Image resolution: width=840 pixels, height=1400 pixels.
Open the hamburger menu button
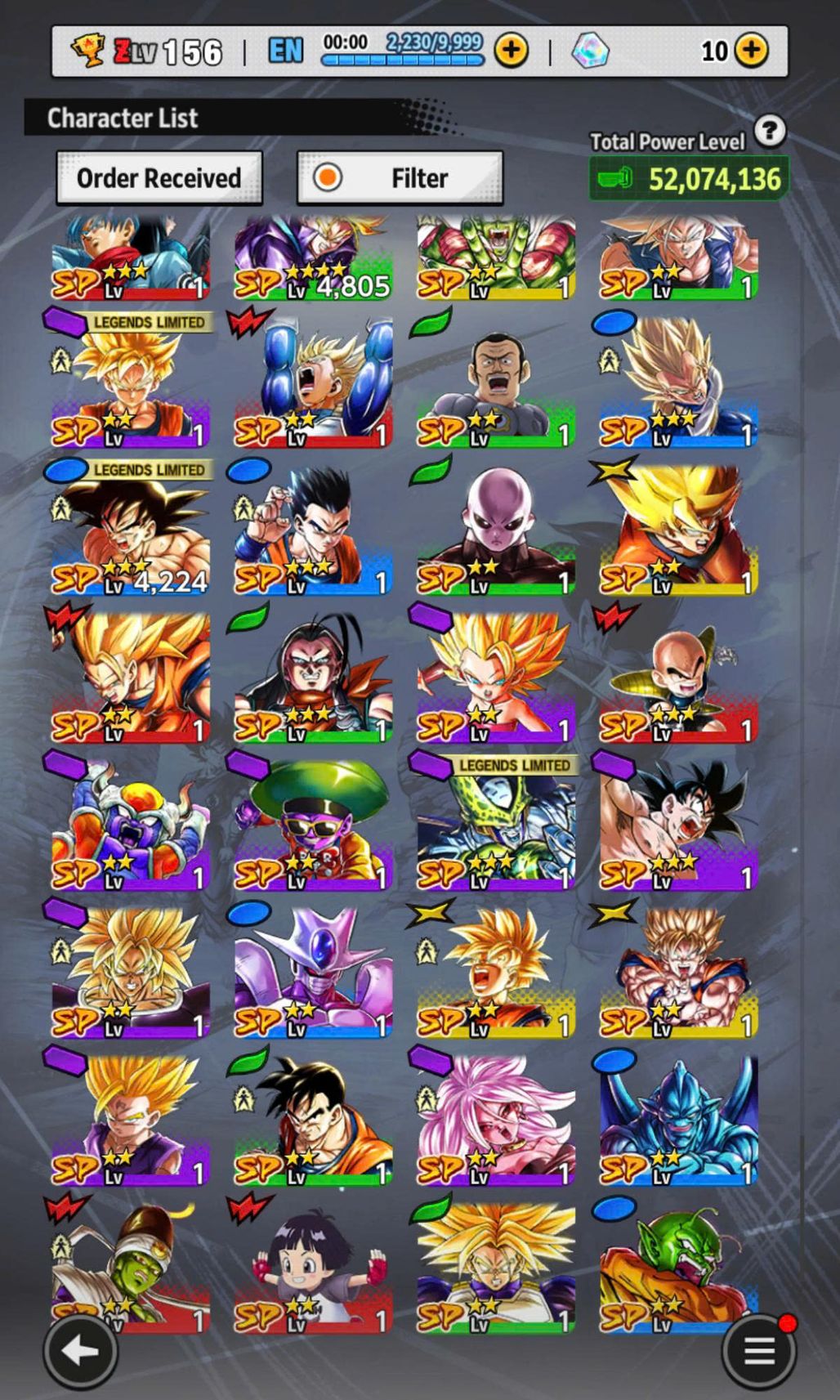pos(758,1351)
